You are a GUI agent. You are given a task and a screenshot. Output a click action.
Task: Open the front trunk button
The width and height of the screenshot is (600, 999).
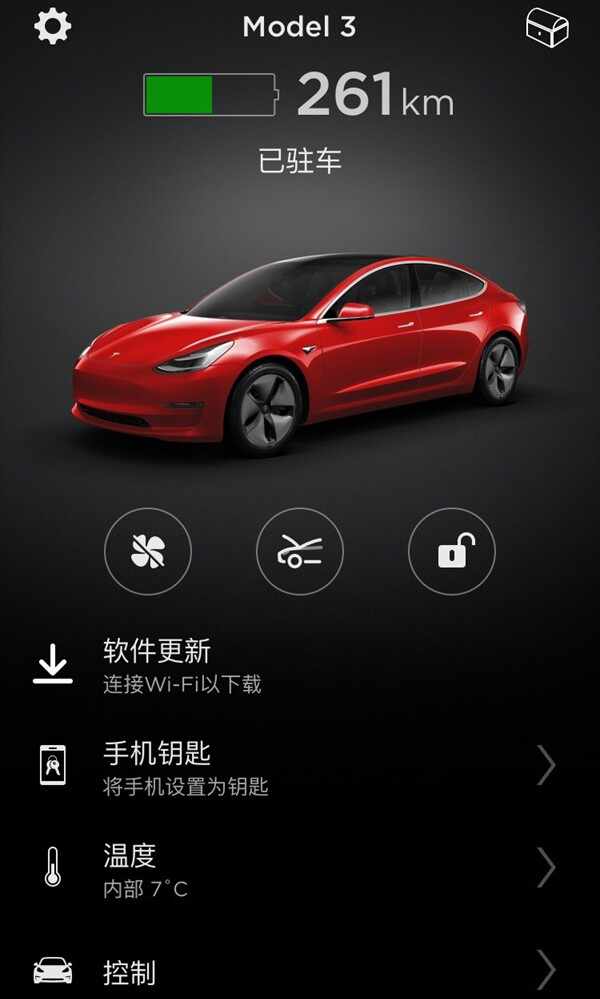(300, 551)
